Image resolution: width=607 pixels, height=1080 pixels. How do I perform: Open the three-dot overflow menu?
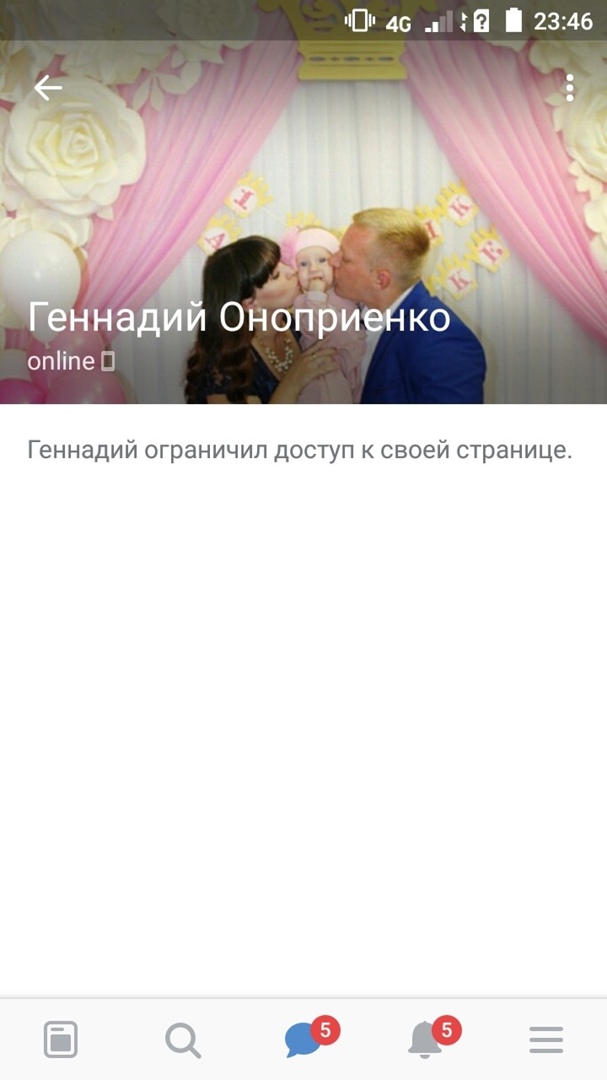click(569, 88)
